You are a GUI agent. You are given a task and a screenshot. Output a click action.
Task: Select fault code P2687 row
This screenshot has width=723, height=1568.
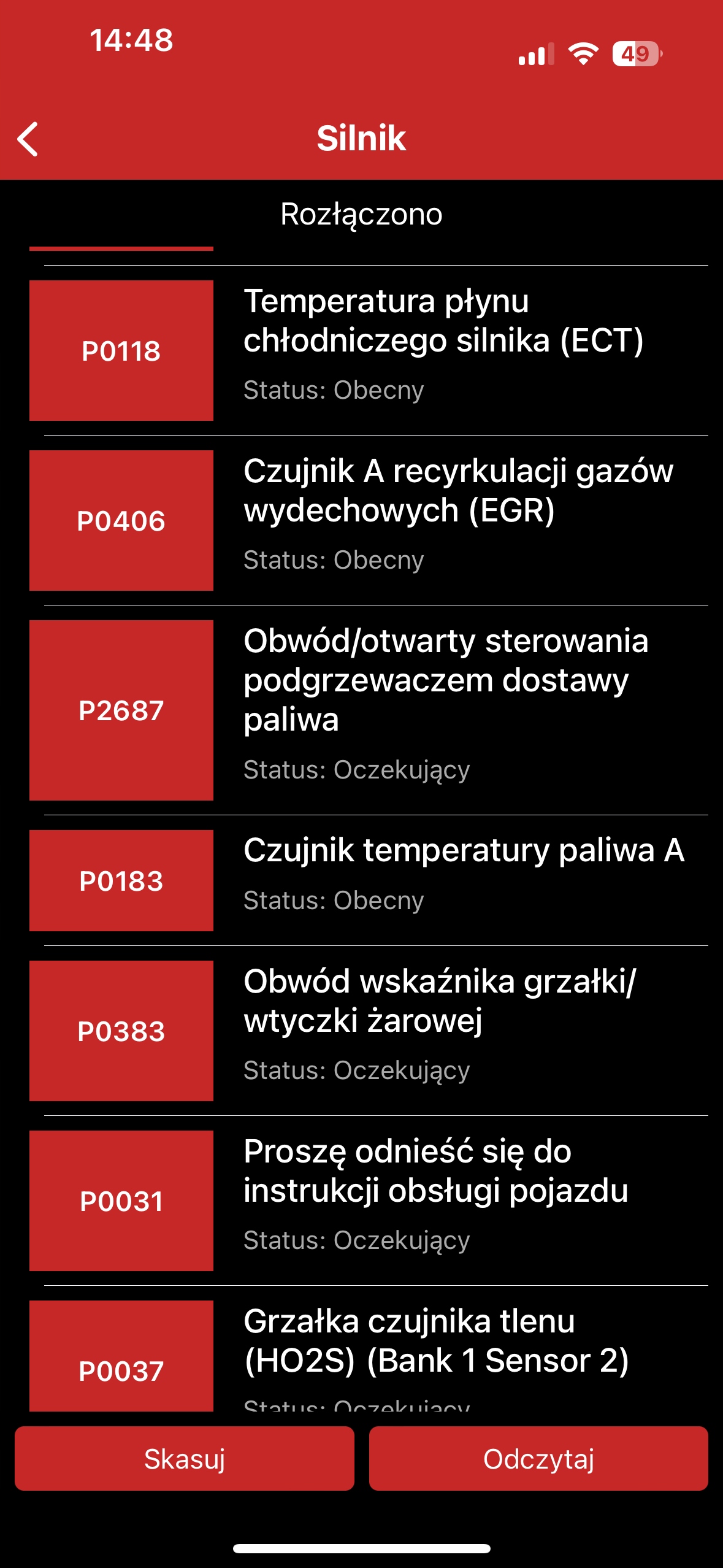click(368, 710)
